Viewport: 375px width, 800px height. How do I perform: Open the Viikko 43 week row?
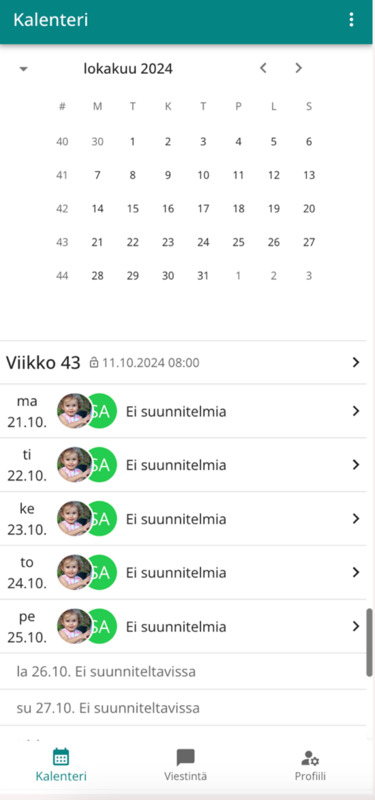183,363
